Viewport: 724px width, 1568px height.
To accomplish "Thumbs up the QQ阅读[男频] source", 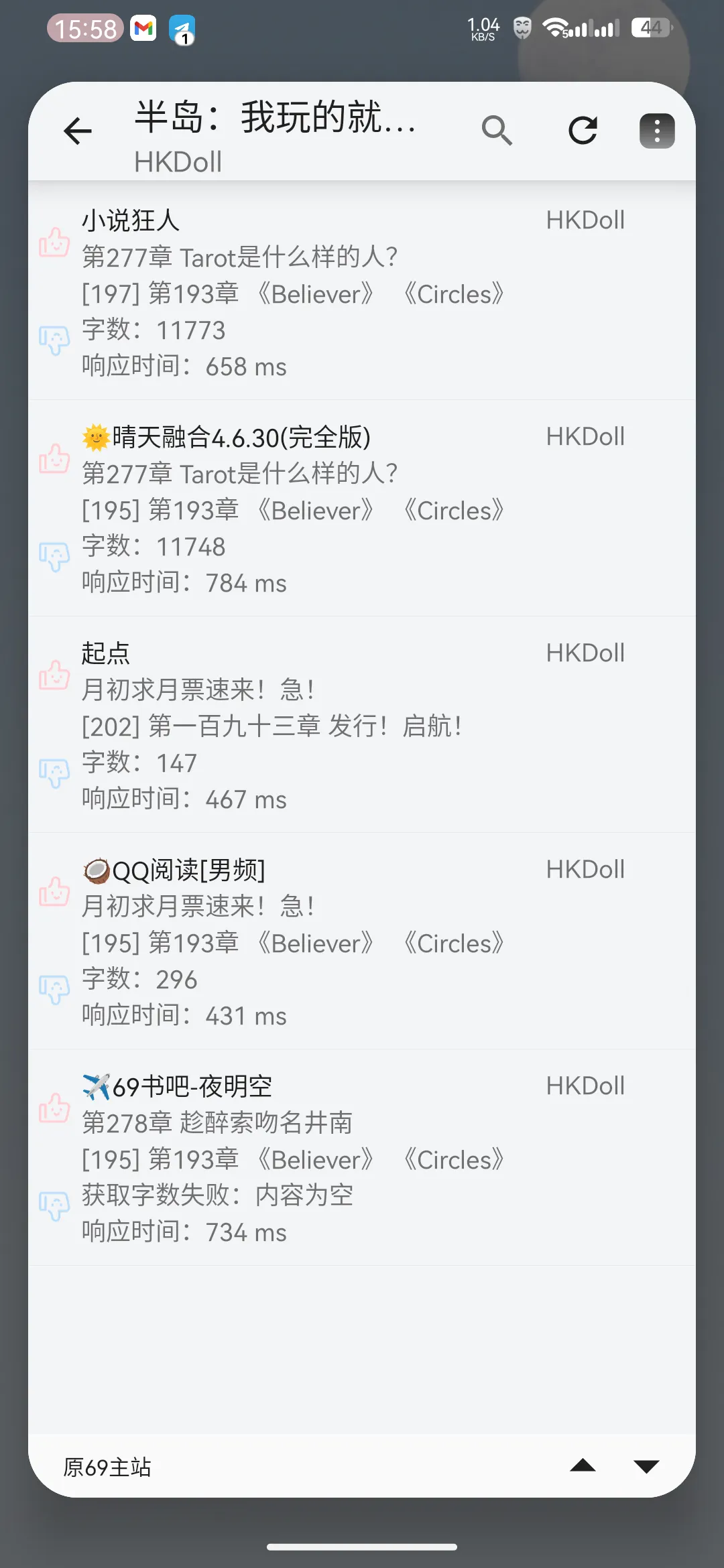I will (x=54, y=892).
